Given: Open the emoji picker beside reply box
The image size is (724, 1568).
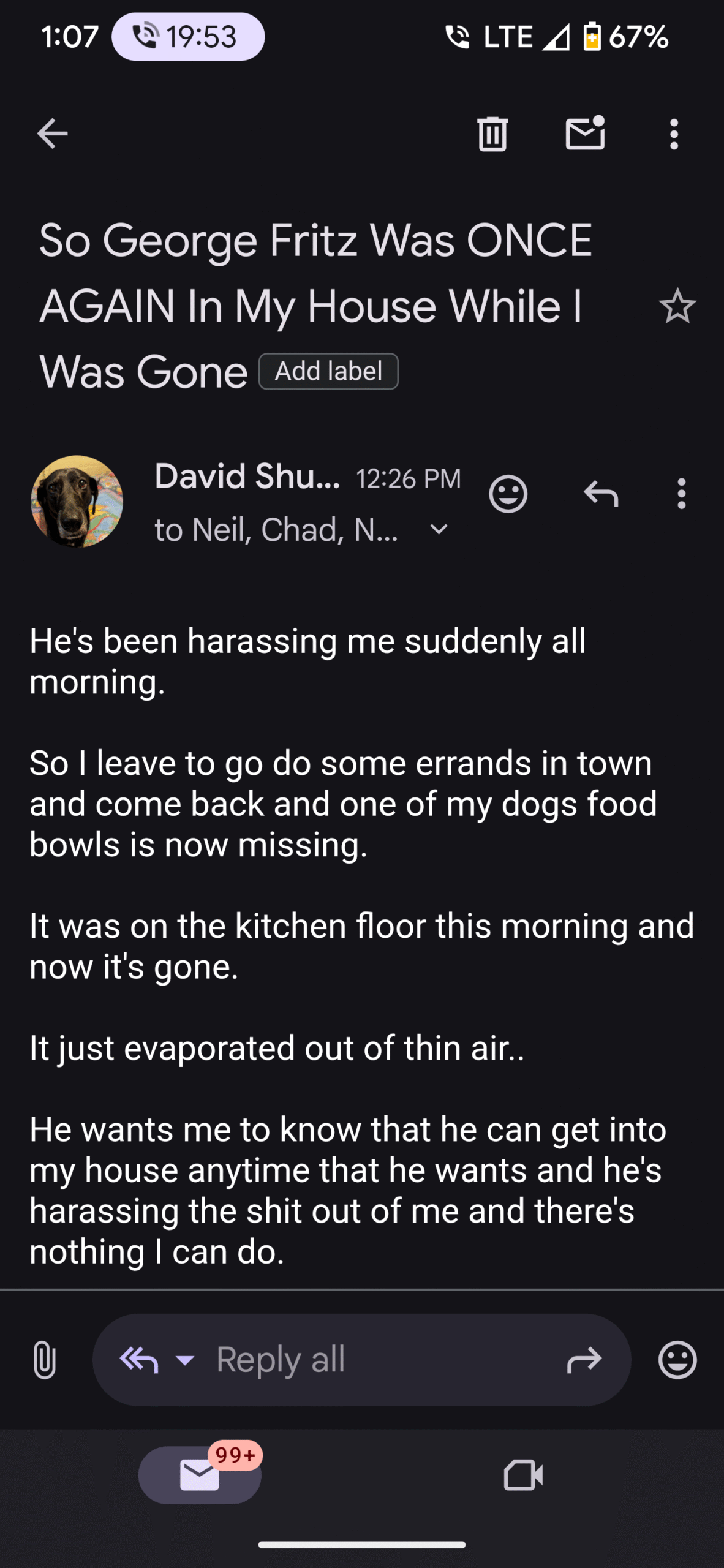Looking at the screenshot, I should tap(677, 1360).
